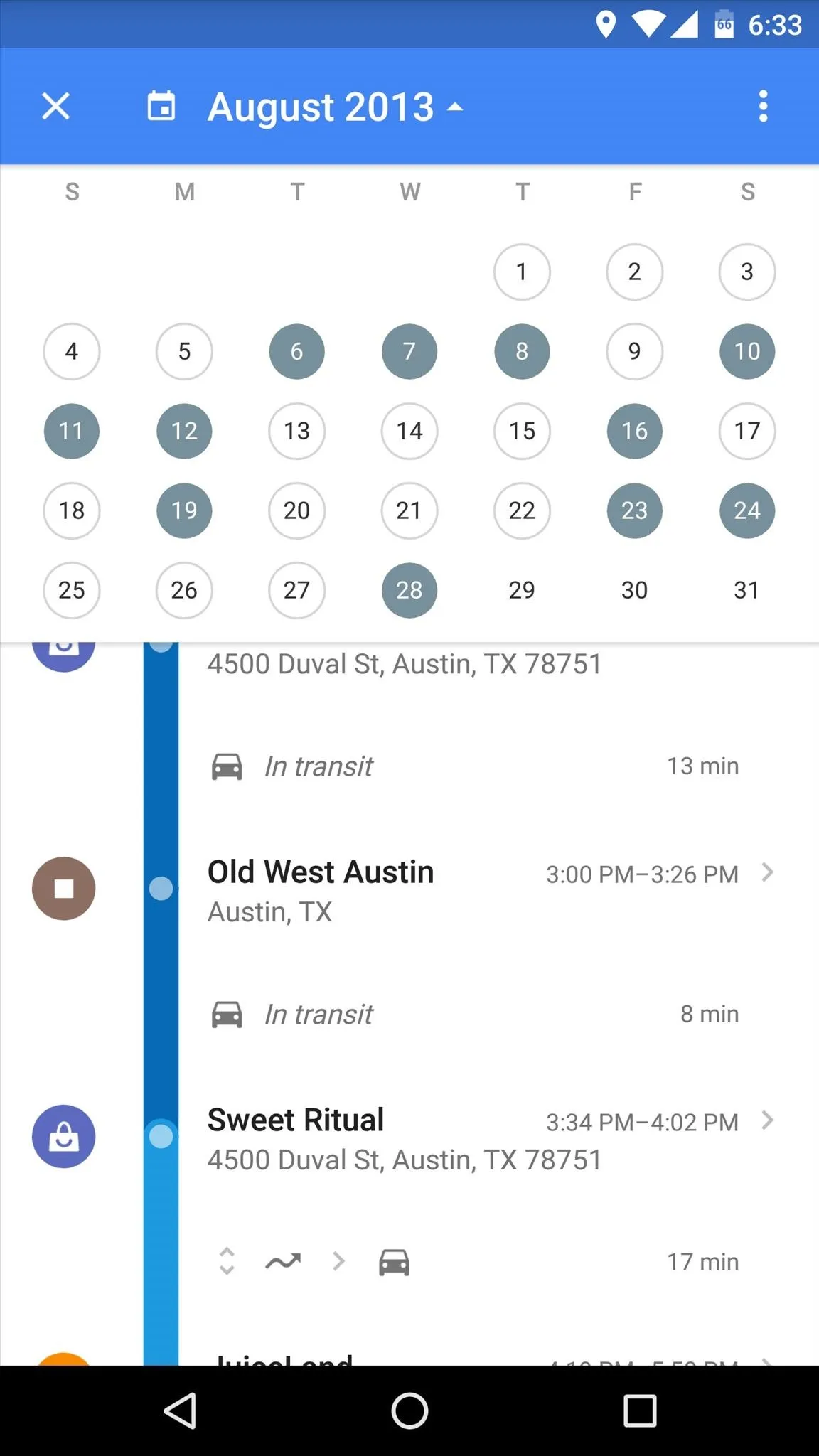Go back using the system back button
This screenshot has height=1456, width=819.
click(x=181, y=1410)
